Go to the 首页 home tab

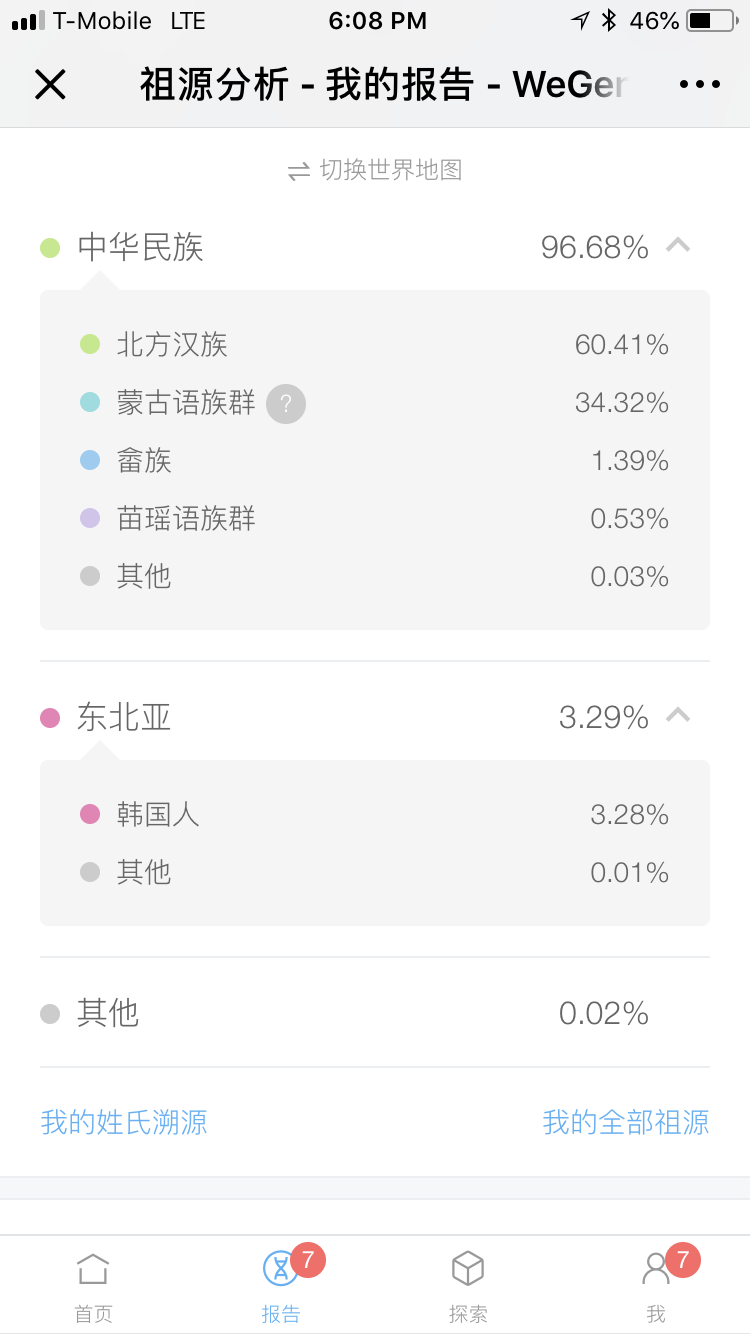[x=93, y=1286]
